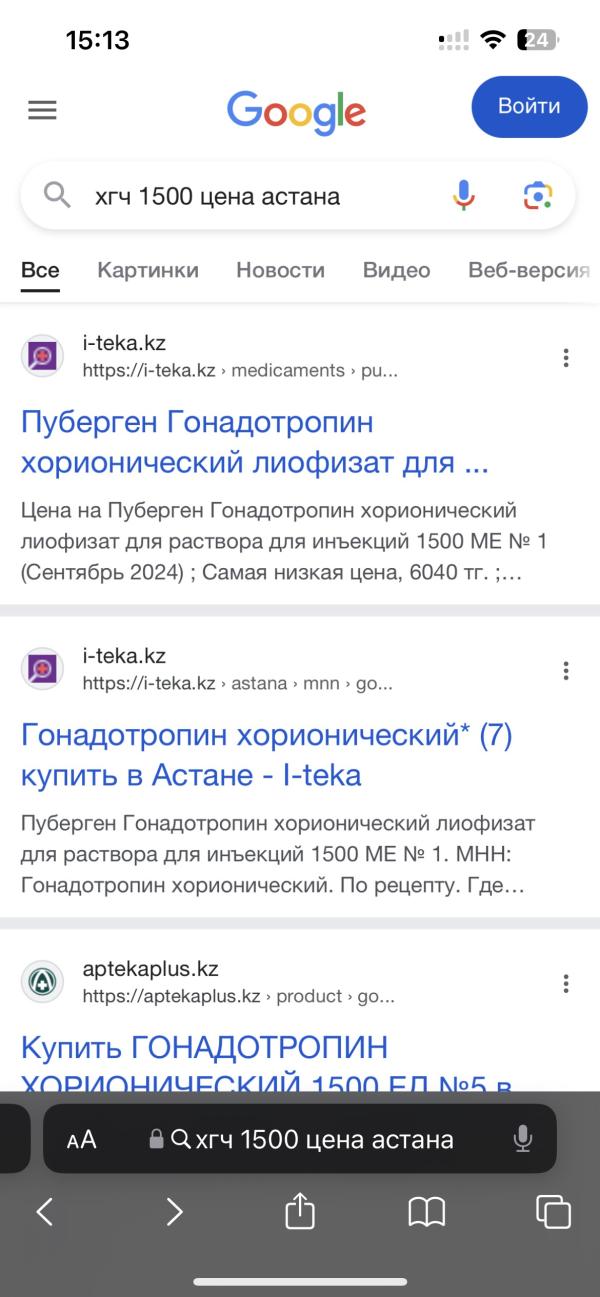The height and width of the screenshot is (1297, 600).
Task: Tap the Войти sign-in button
Action: 529,107
